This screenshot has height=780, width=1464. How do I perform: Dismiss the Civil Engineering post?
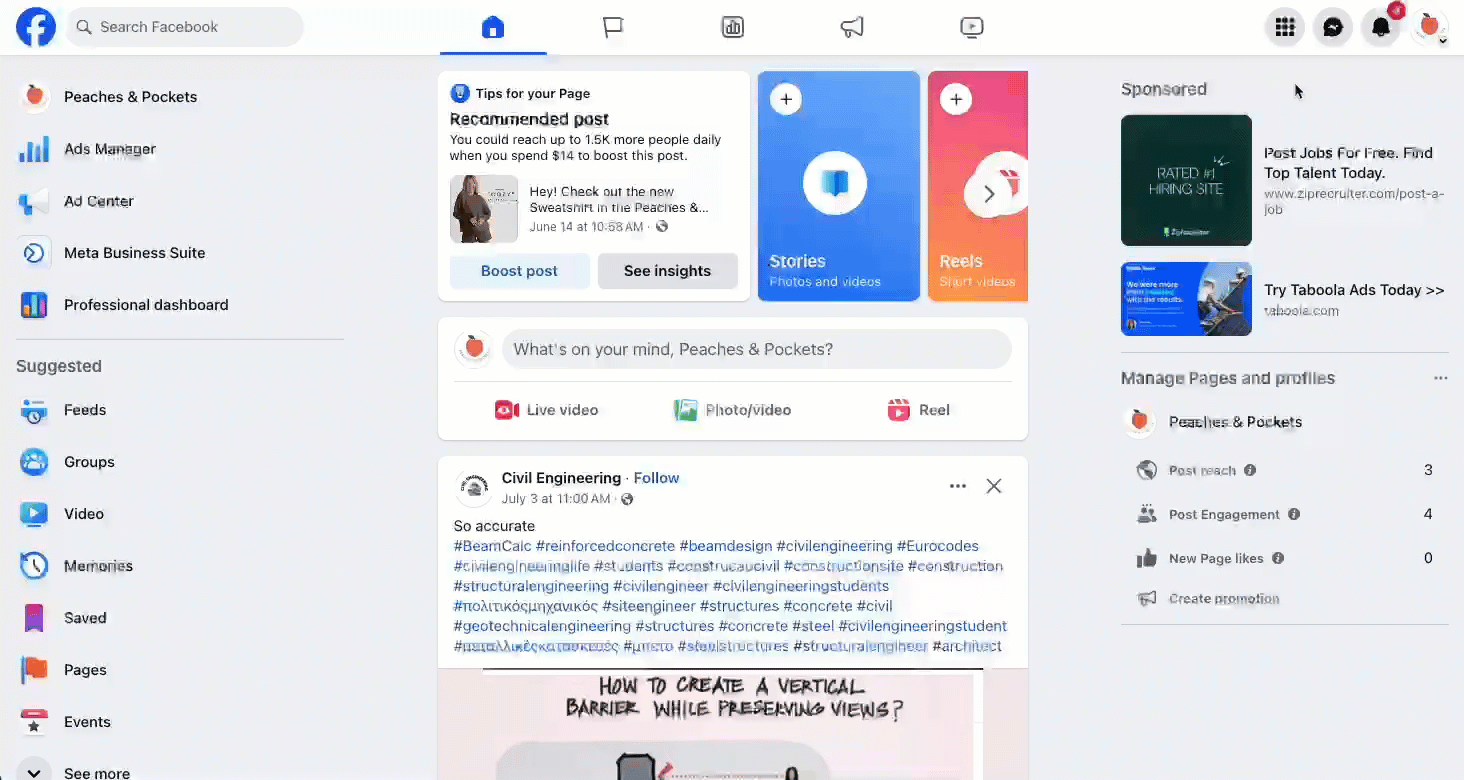click(x=993, y=486)
